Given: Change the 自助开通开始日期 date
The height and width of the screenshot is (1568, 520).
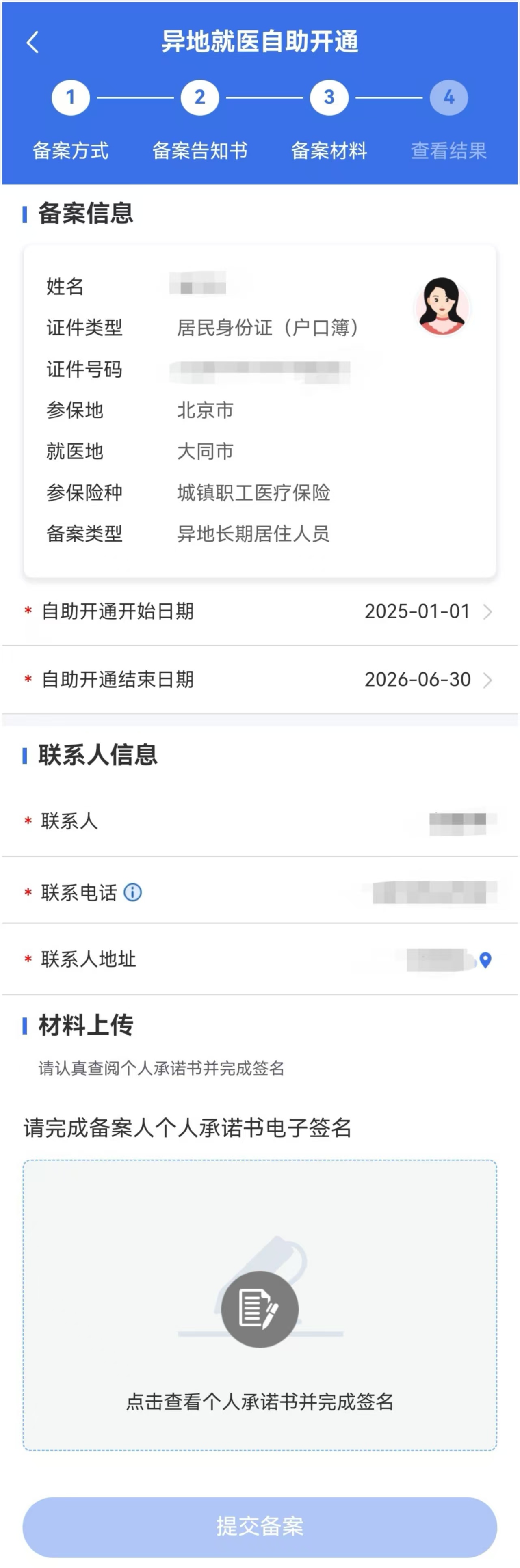Looking at the screenshot, I should pos(426,611).
